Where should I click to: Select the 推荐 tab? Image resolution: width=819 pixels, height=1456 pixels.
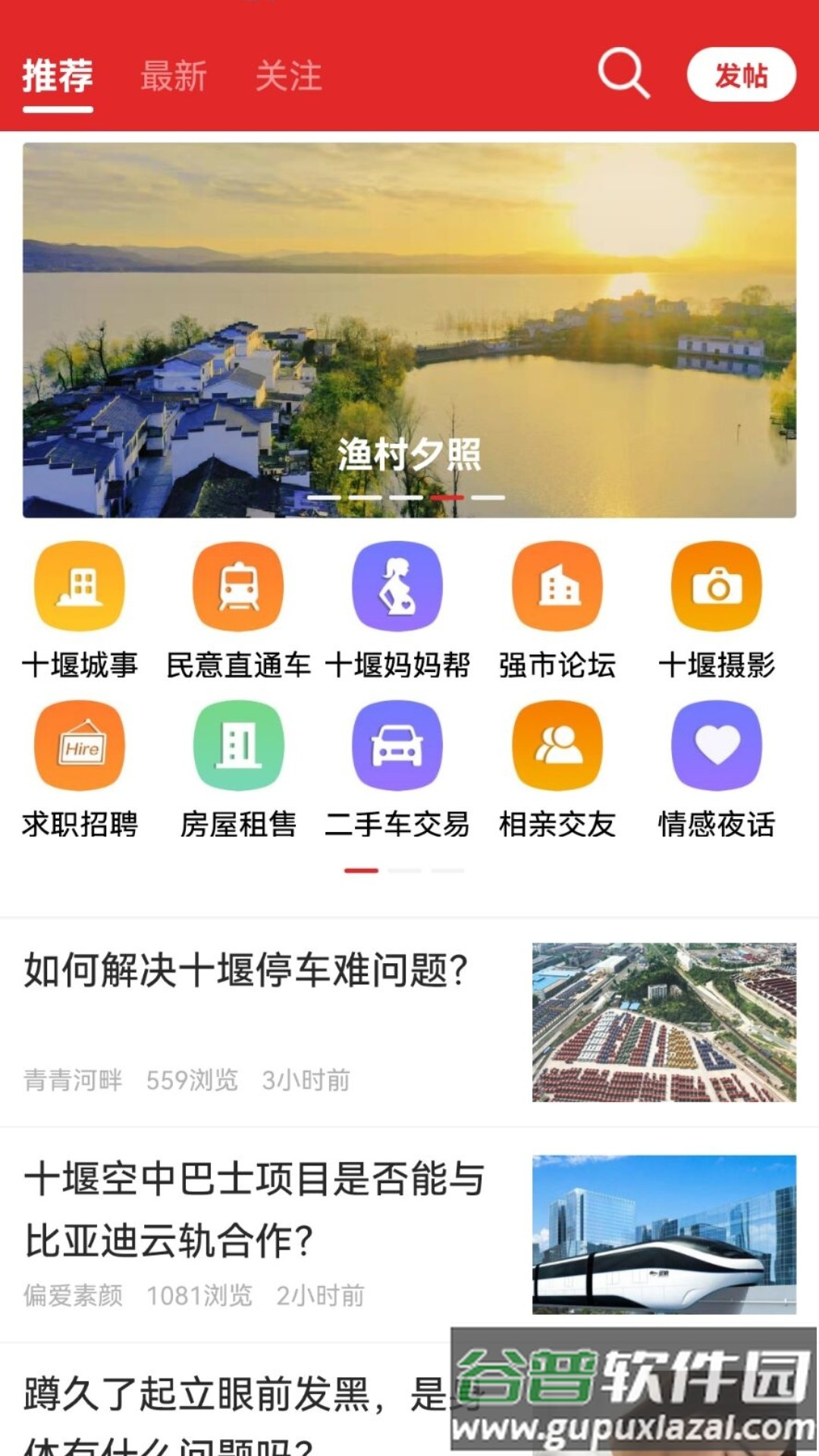[x=58, y=76]
